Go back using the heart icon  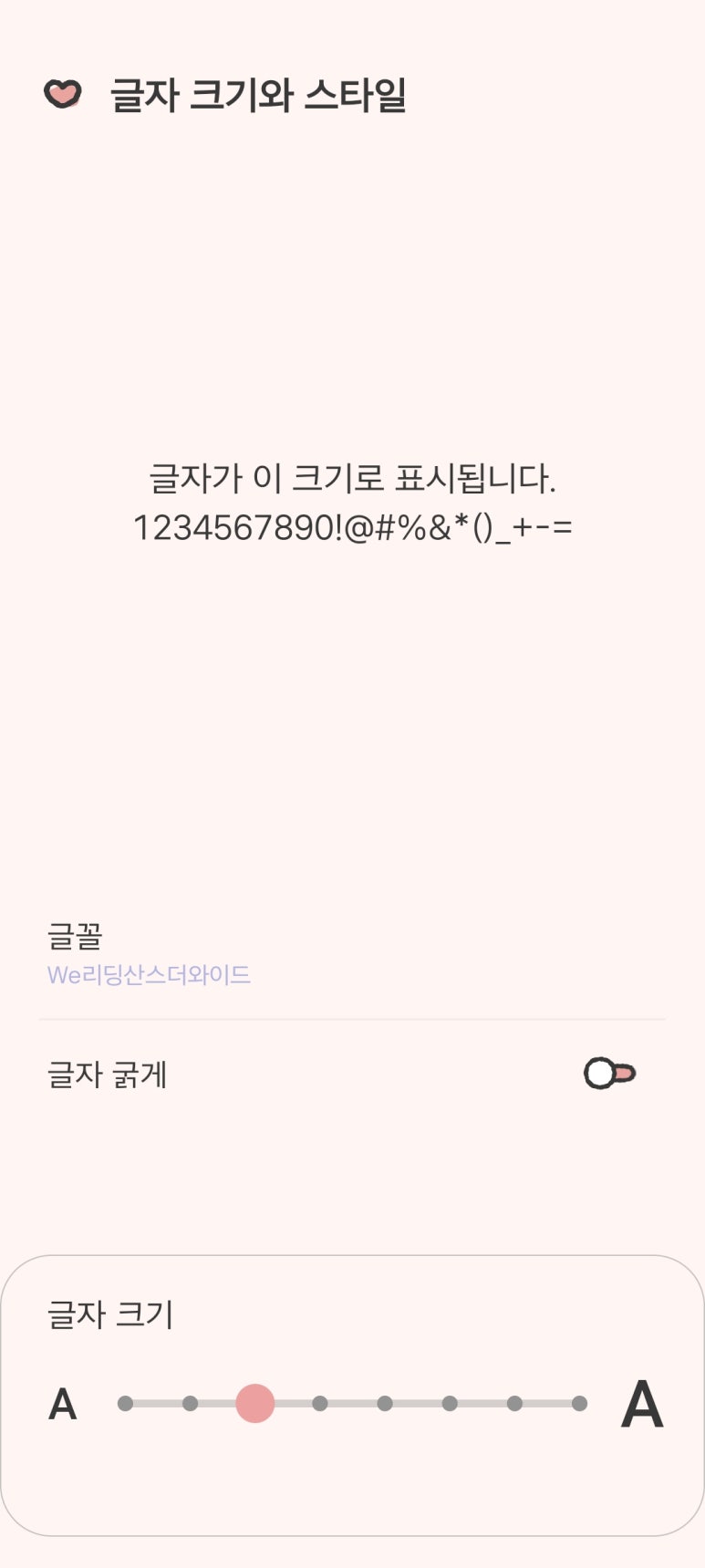click(x=63, y=94)
